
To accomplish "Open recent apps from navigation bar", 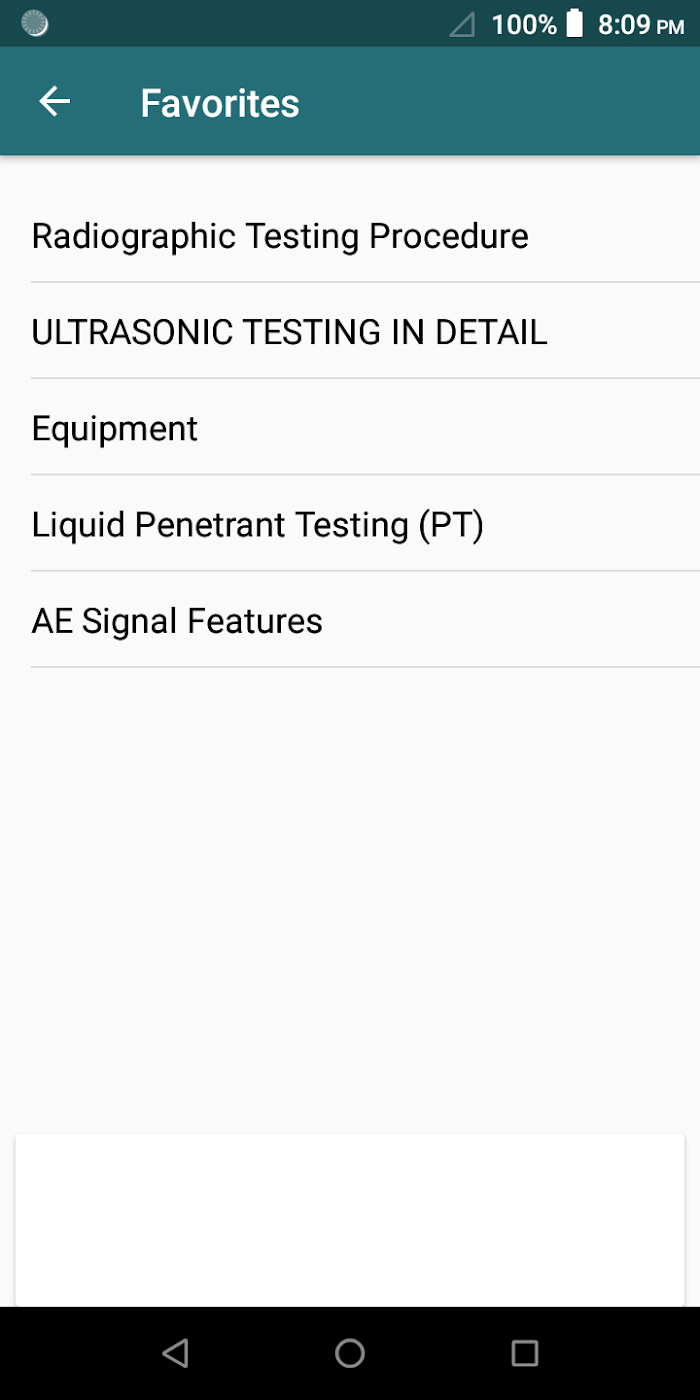I will (x=524, y=1353).
